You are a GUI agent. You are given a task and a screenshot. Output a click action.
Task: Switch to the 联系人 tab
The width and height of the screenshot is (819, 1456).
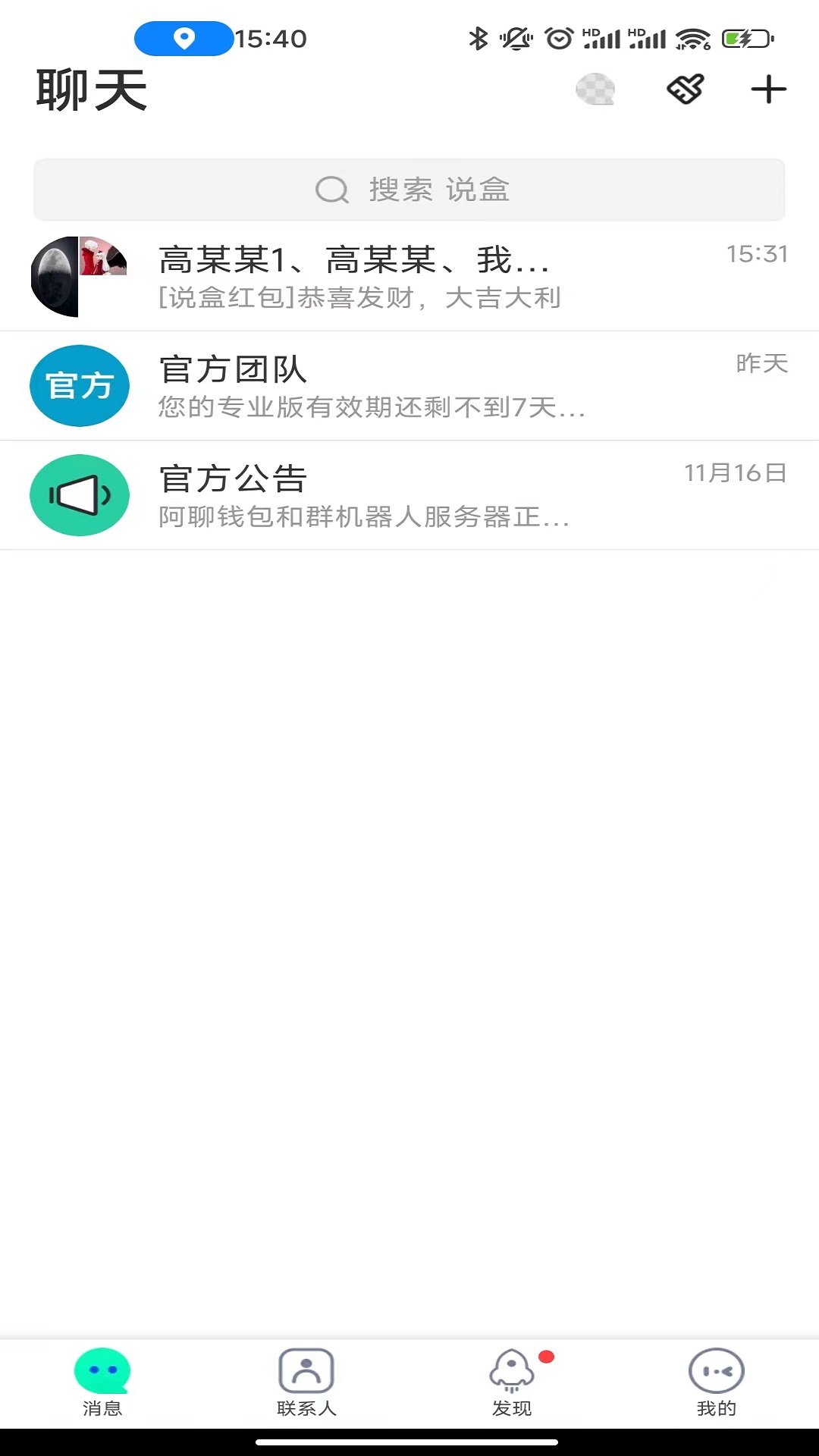click(x=306, y=1382)
